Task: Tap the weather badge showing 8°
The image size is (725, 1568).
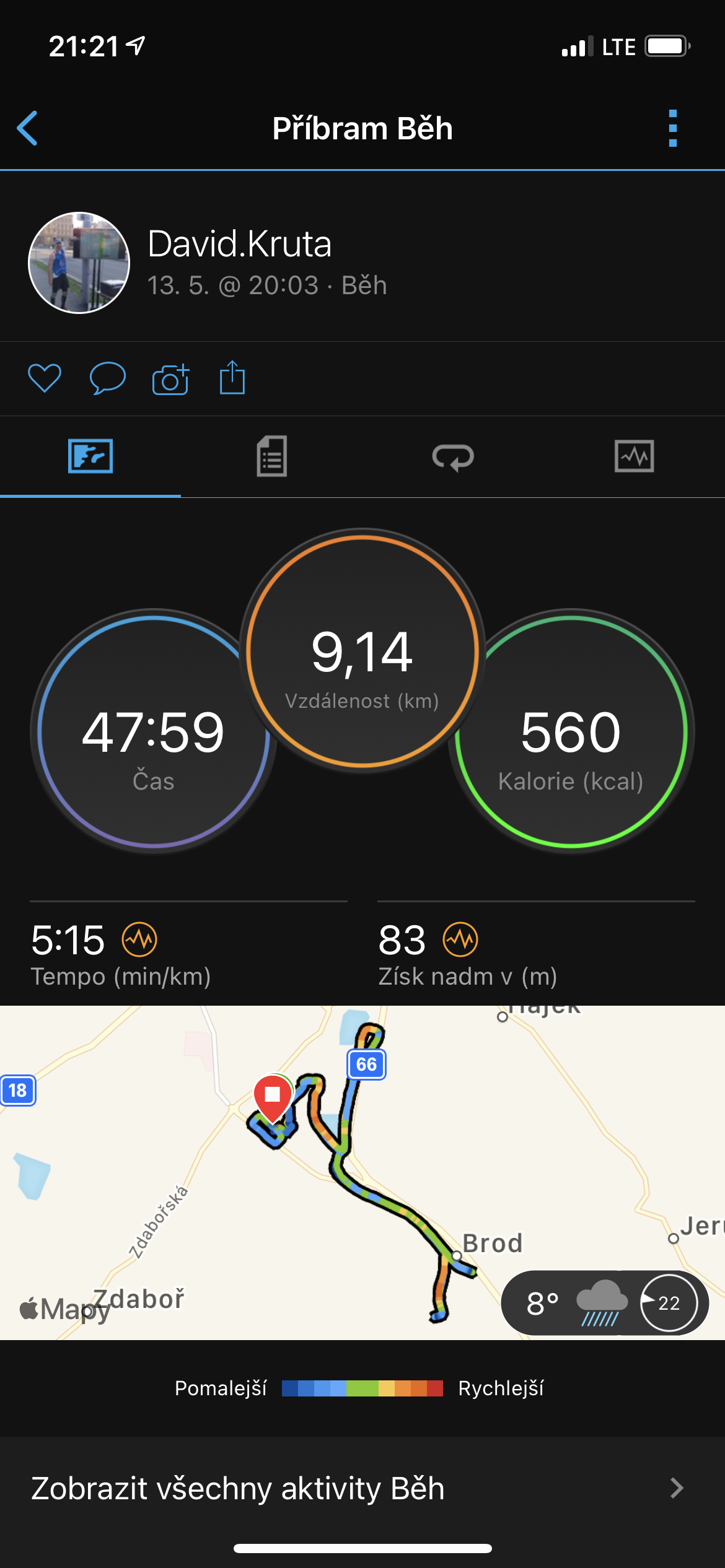Action: click(604, 1303)
